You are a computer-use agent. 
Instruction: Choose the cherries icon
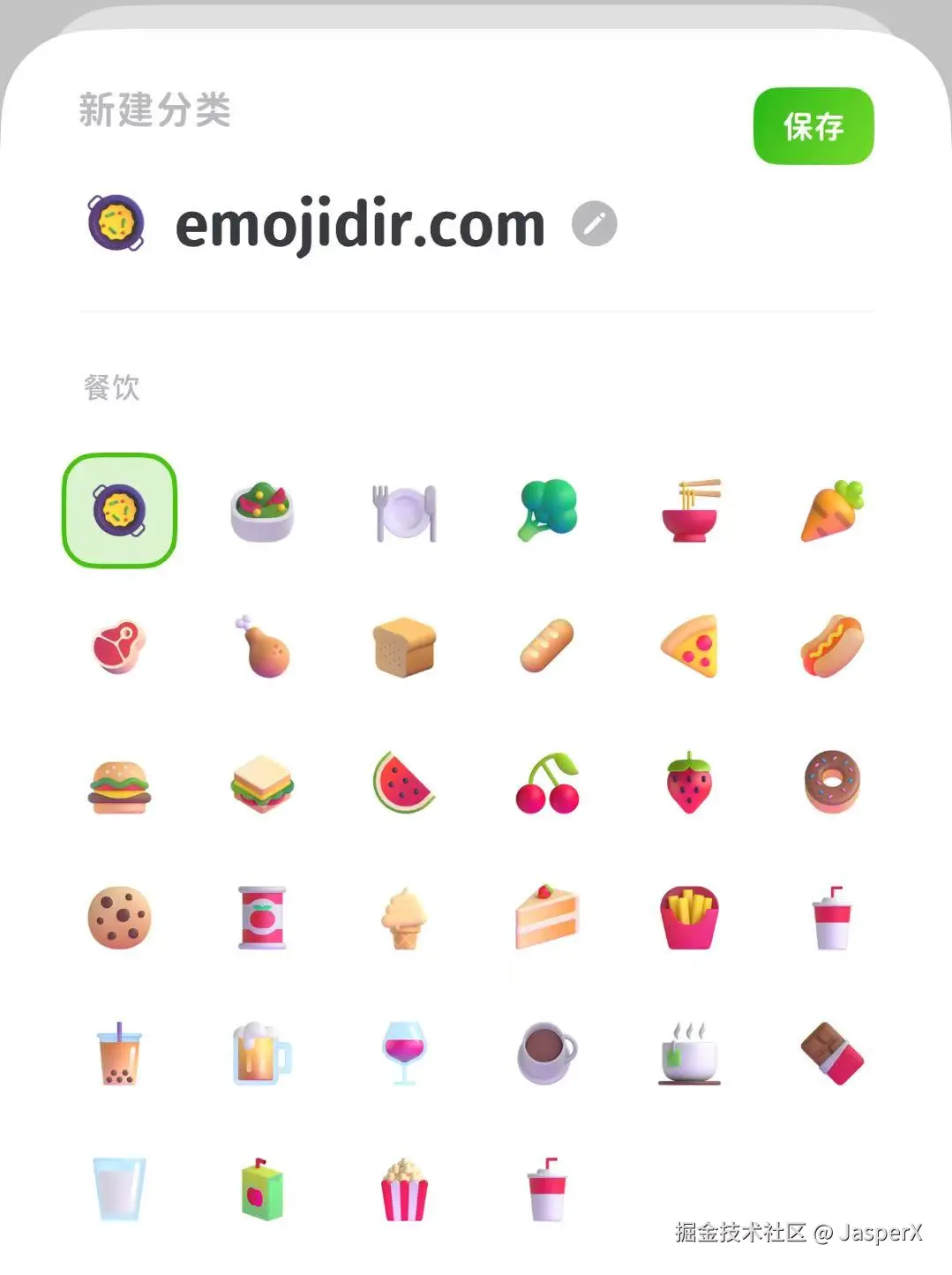(x=547, y=784)
